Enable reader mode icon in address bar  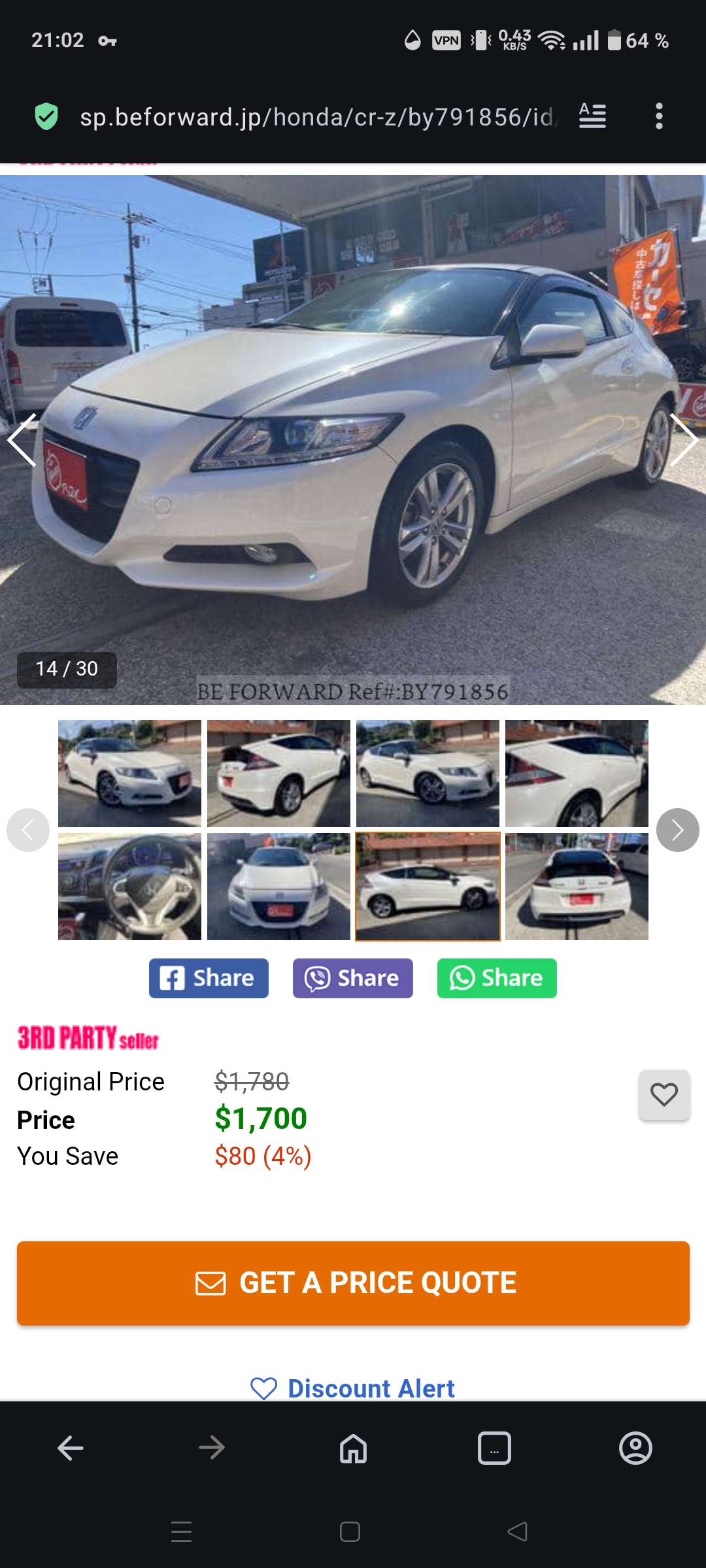(x=592, y=116)
